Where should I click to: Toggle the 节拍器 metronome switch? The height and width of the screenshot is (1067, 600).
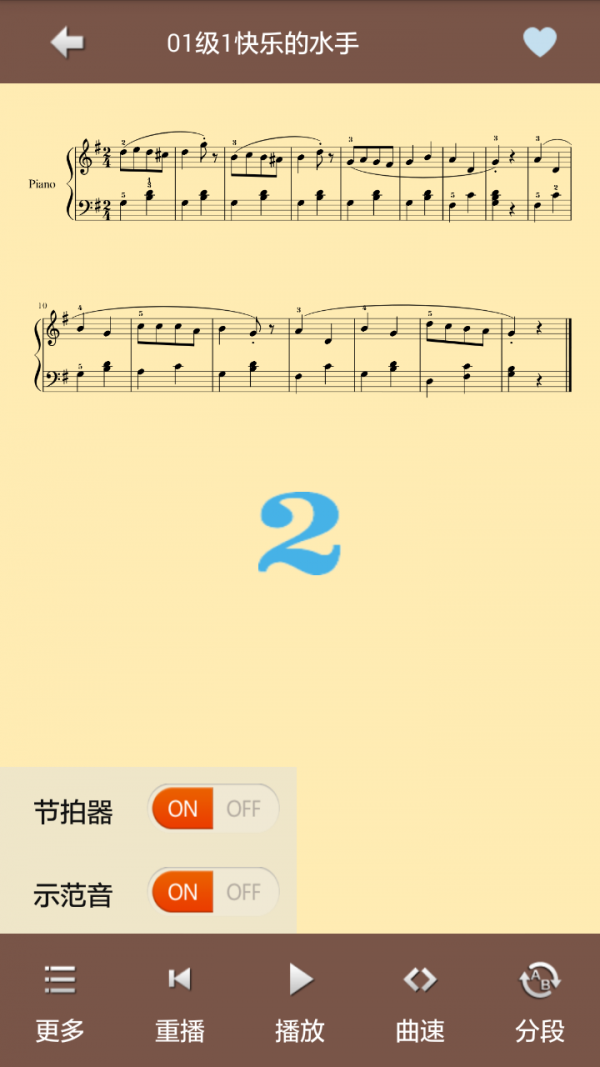click(214, 808)
